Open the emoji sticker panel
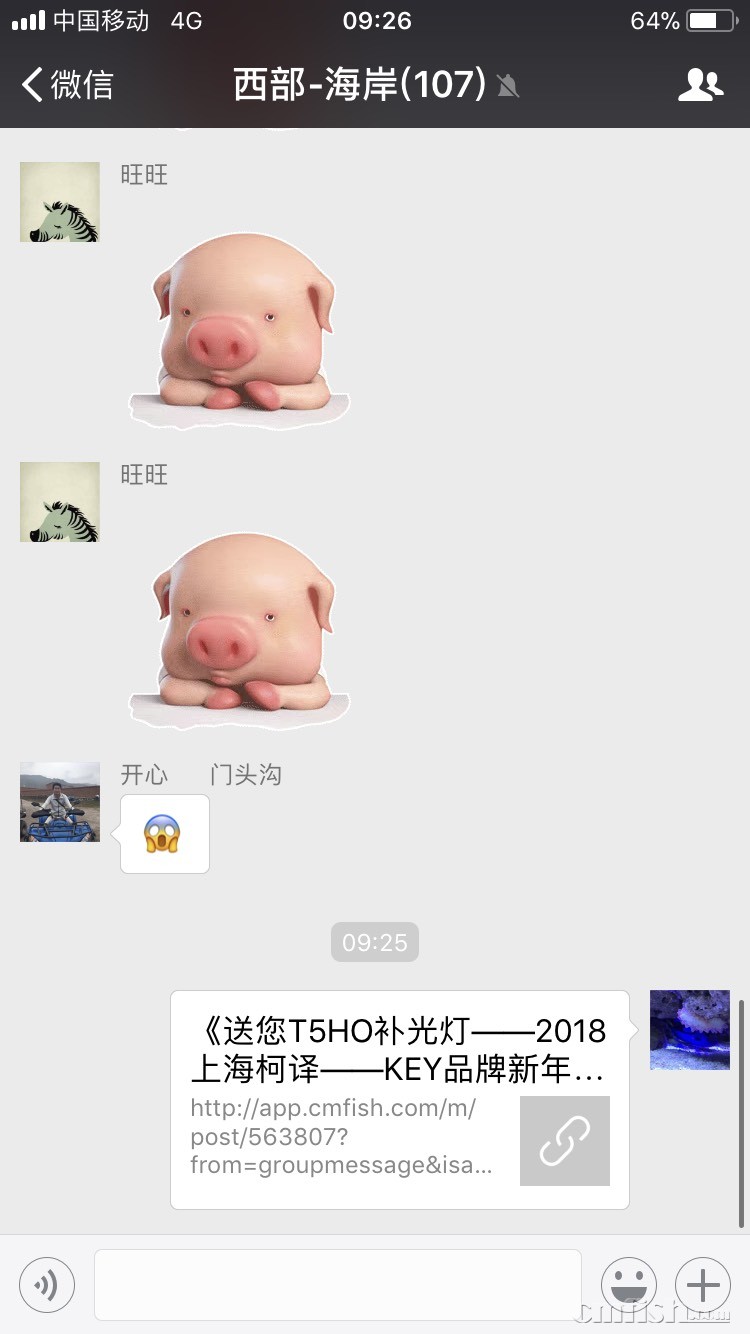Screen dimensions: 750x1334 (628, 1284)
